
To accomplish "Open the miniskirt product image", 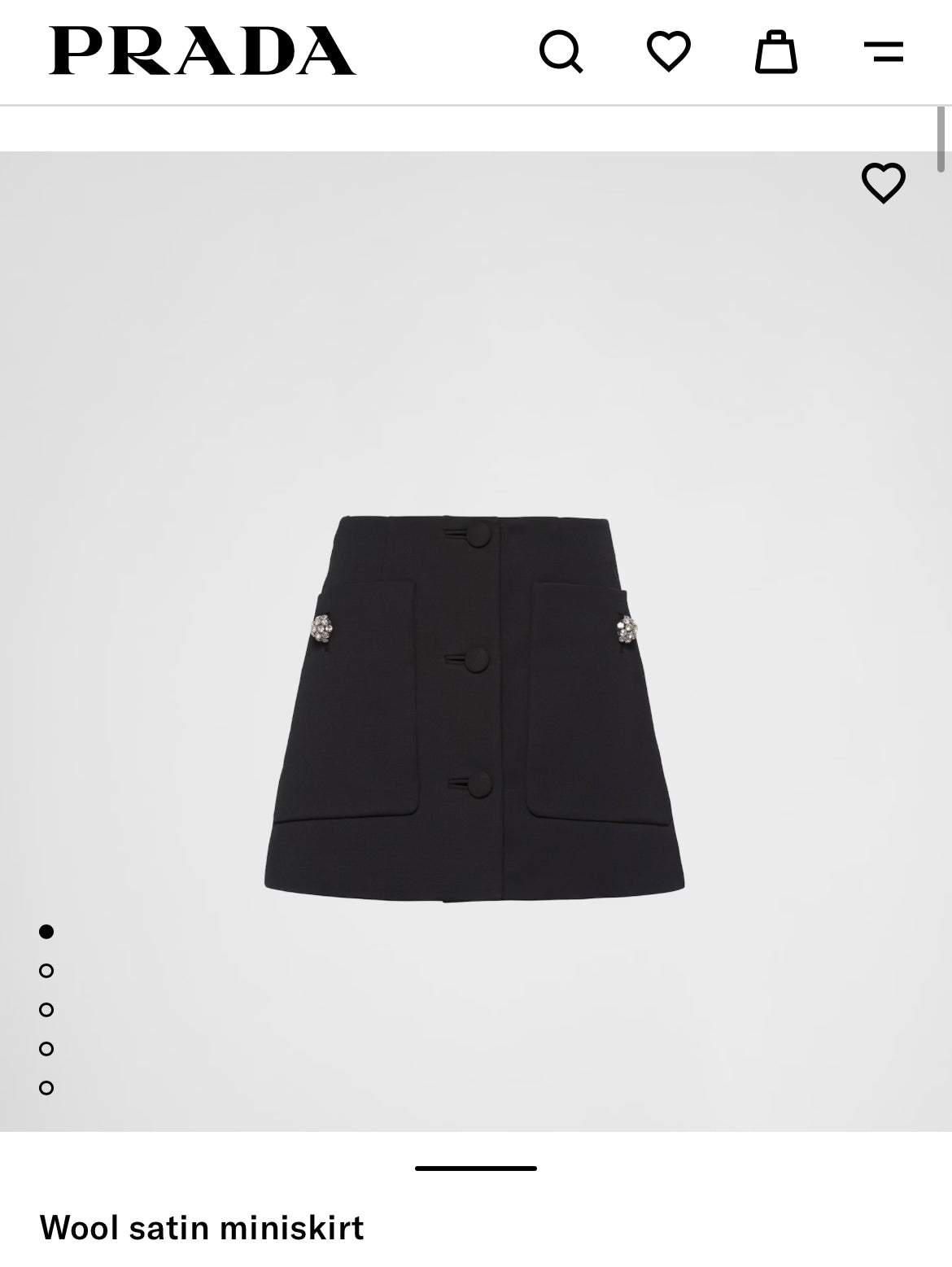I will (x=475, y=704).
